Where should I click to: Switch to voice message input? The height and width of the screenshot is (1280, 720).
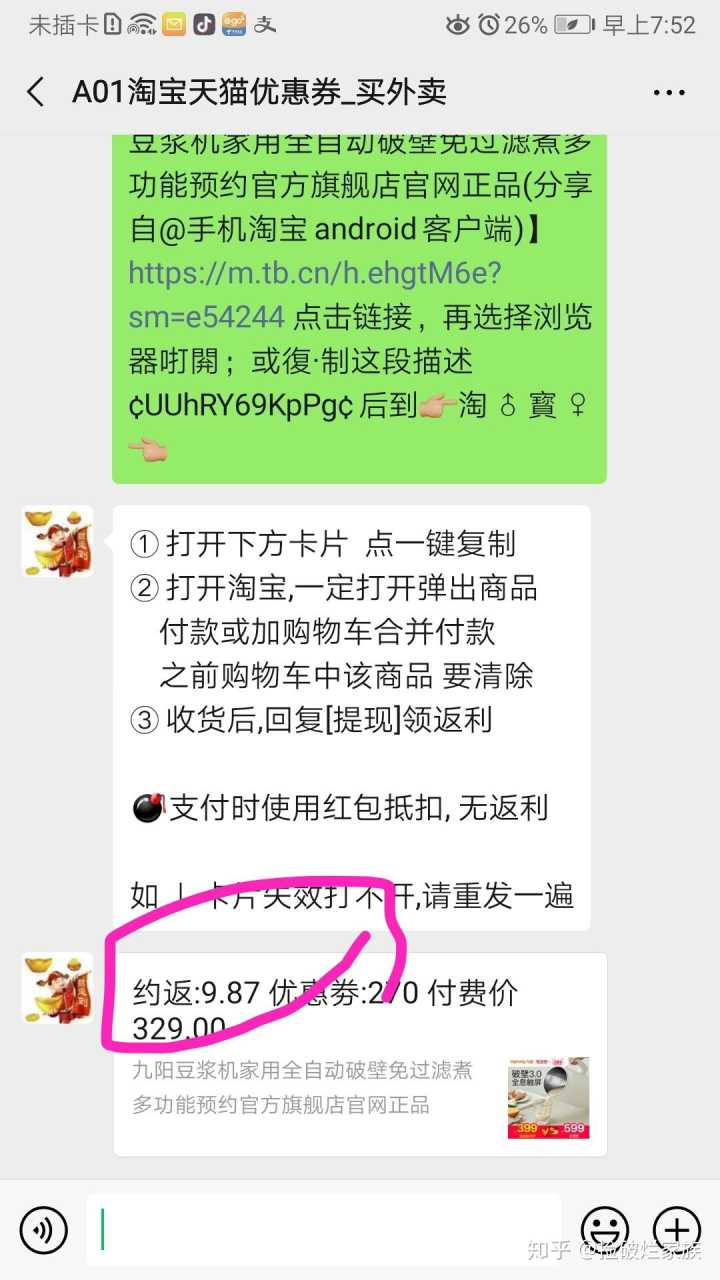(x=44, y=1229)
